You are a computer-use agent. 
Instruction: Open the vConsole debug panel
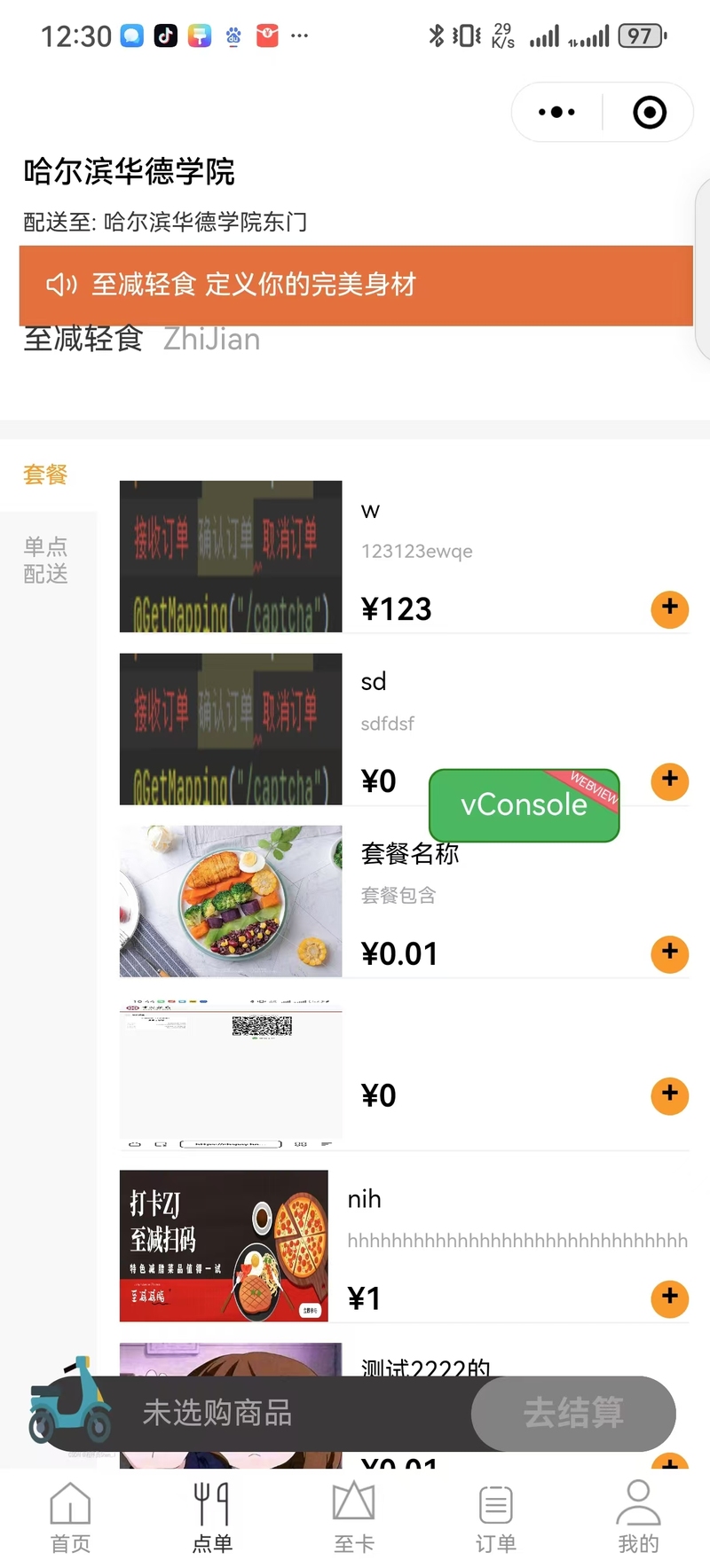(524, 804)
